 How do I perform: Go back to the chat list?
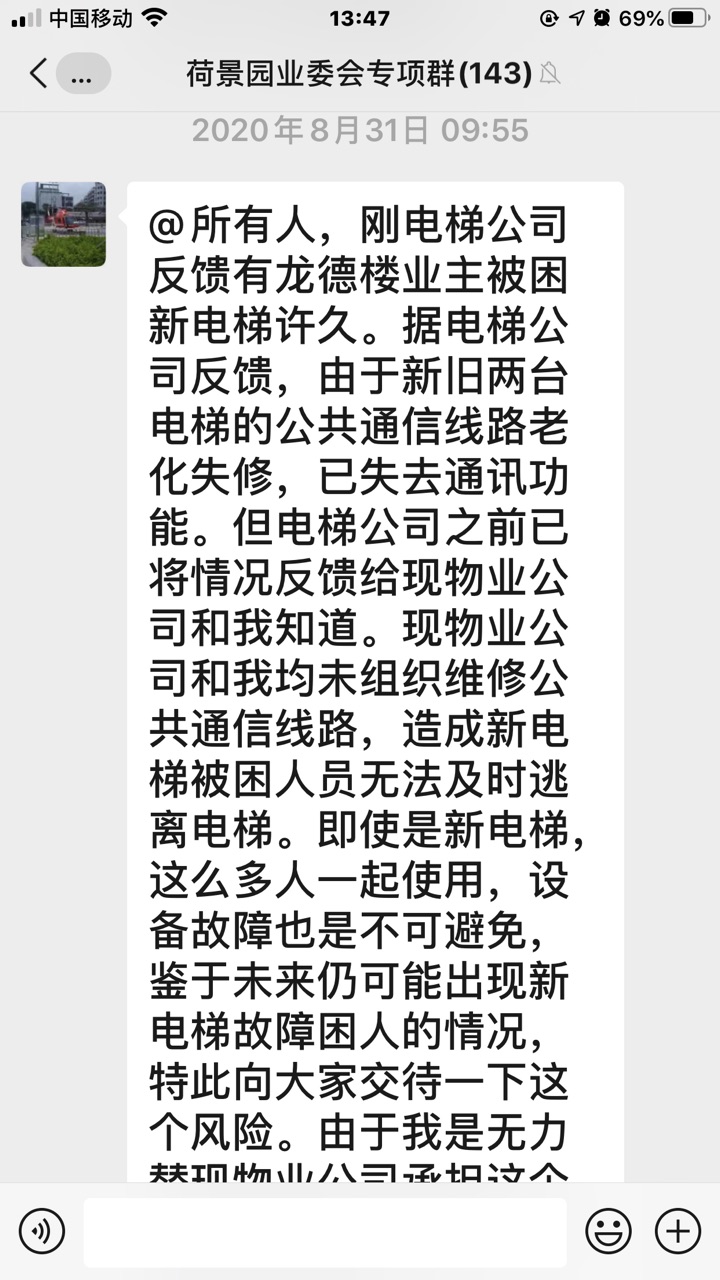tap(40, 73)
